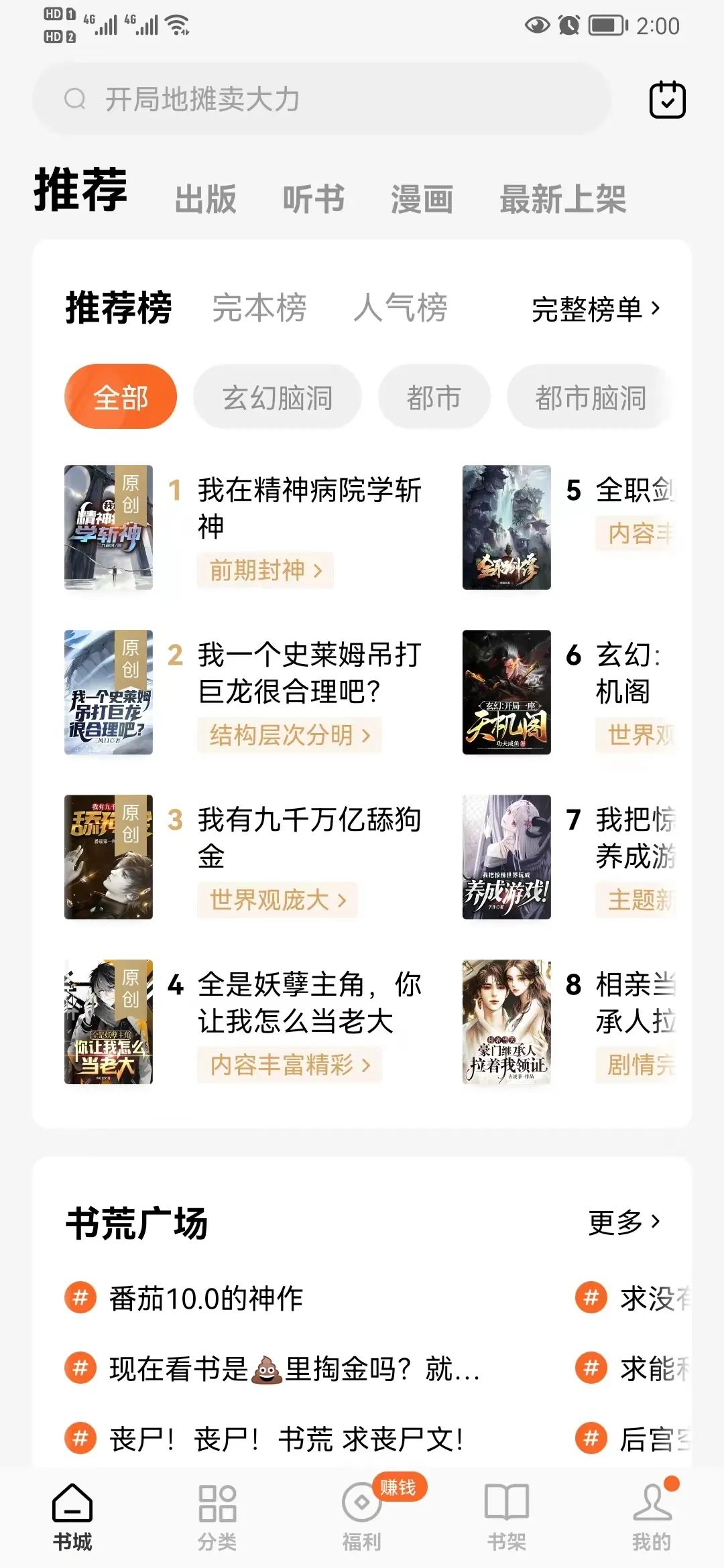Tap the 世界观庞大 tag under 我有九千万亿舔狗金
This screenshot has height=1568, width=724.
point(278,900)
